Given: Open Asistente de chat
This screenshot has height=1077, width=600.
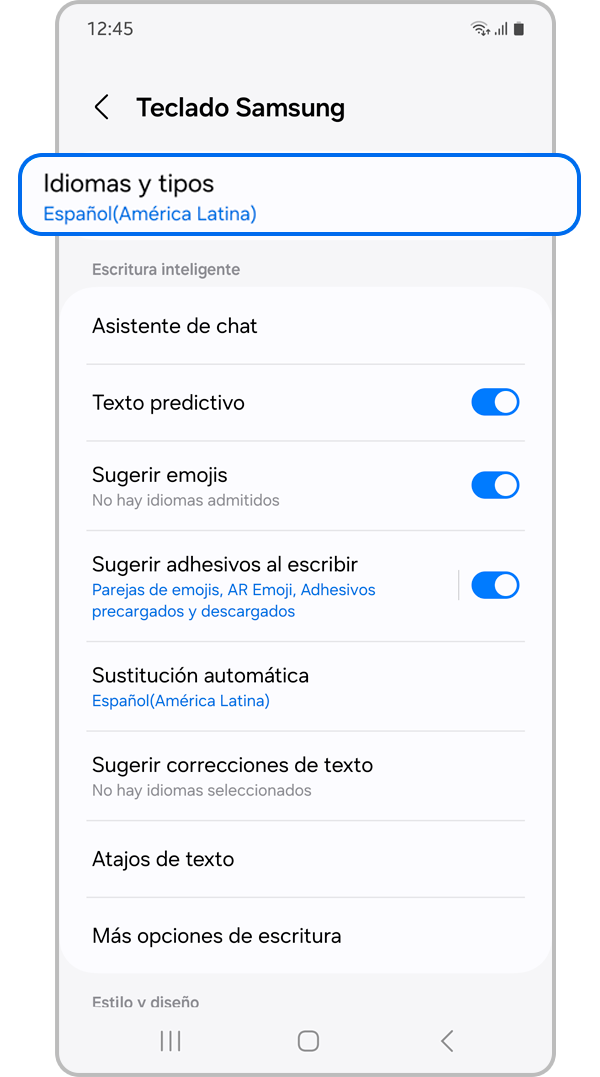Looking at the screenshot, I should [300, 326].
